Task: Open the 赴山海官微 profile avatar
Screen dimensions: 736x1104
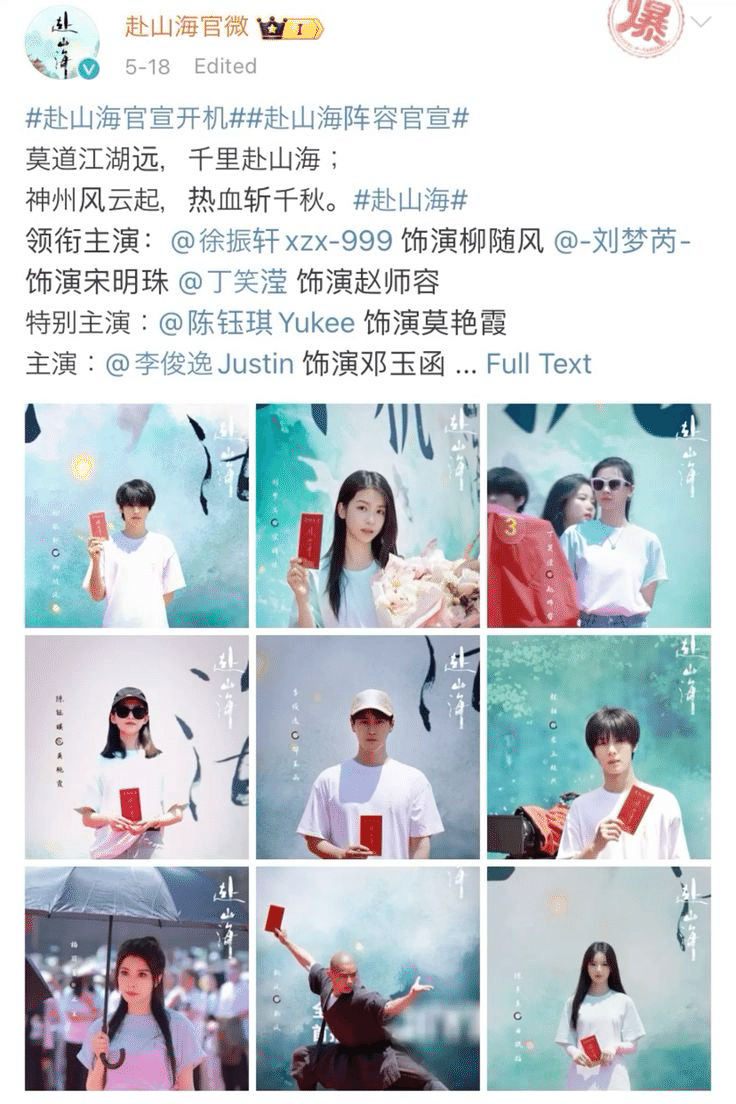Action: (x=62, y=43)
